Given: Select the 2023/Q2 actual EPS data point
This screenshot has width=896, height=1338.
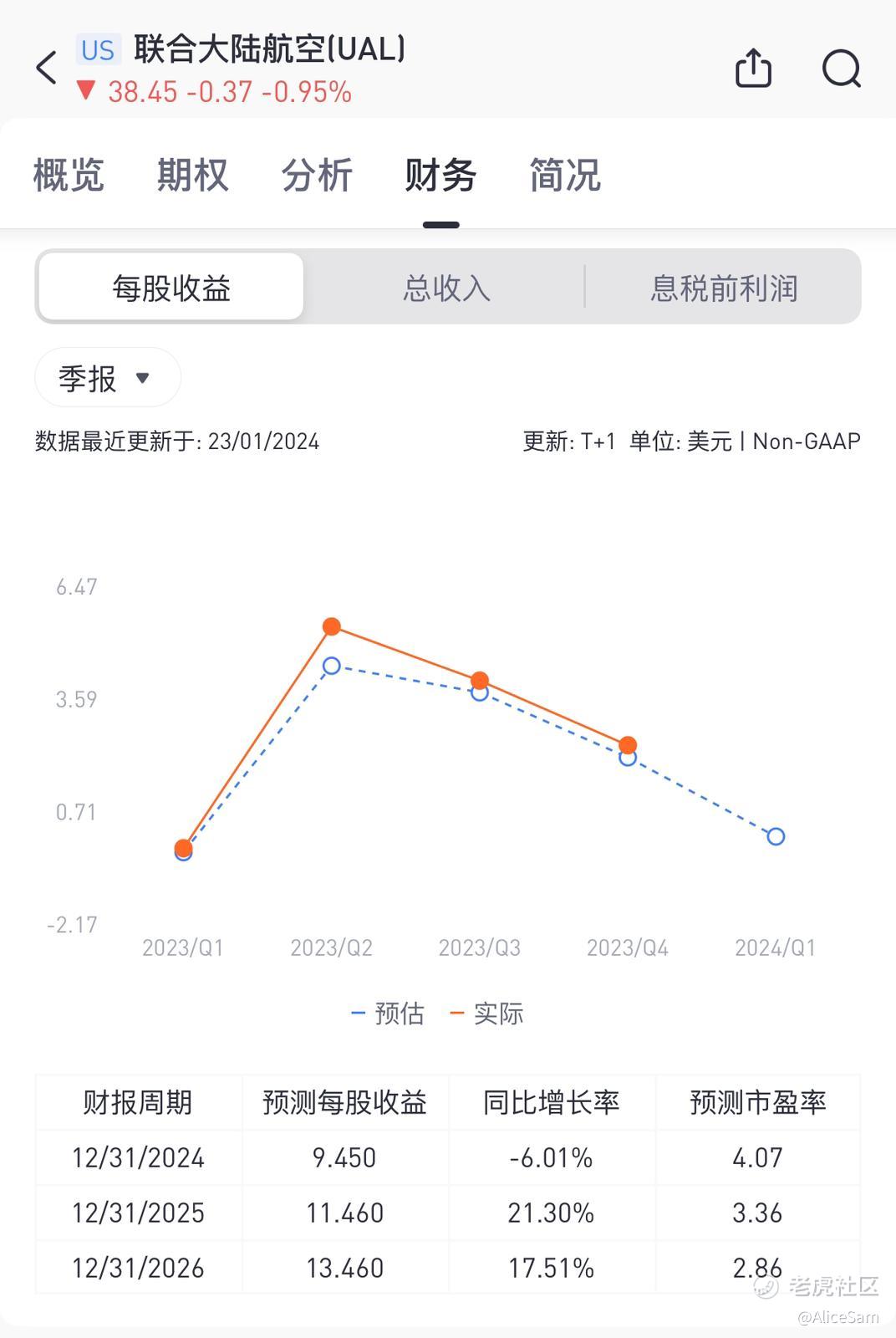Looking at the screenshot, I should point(332,626).
